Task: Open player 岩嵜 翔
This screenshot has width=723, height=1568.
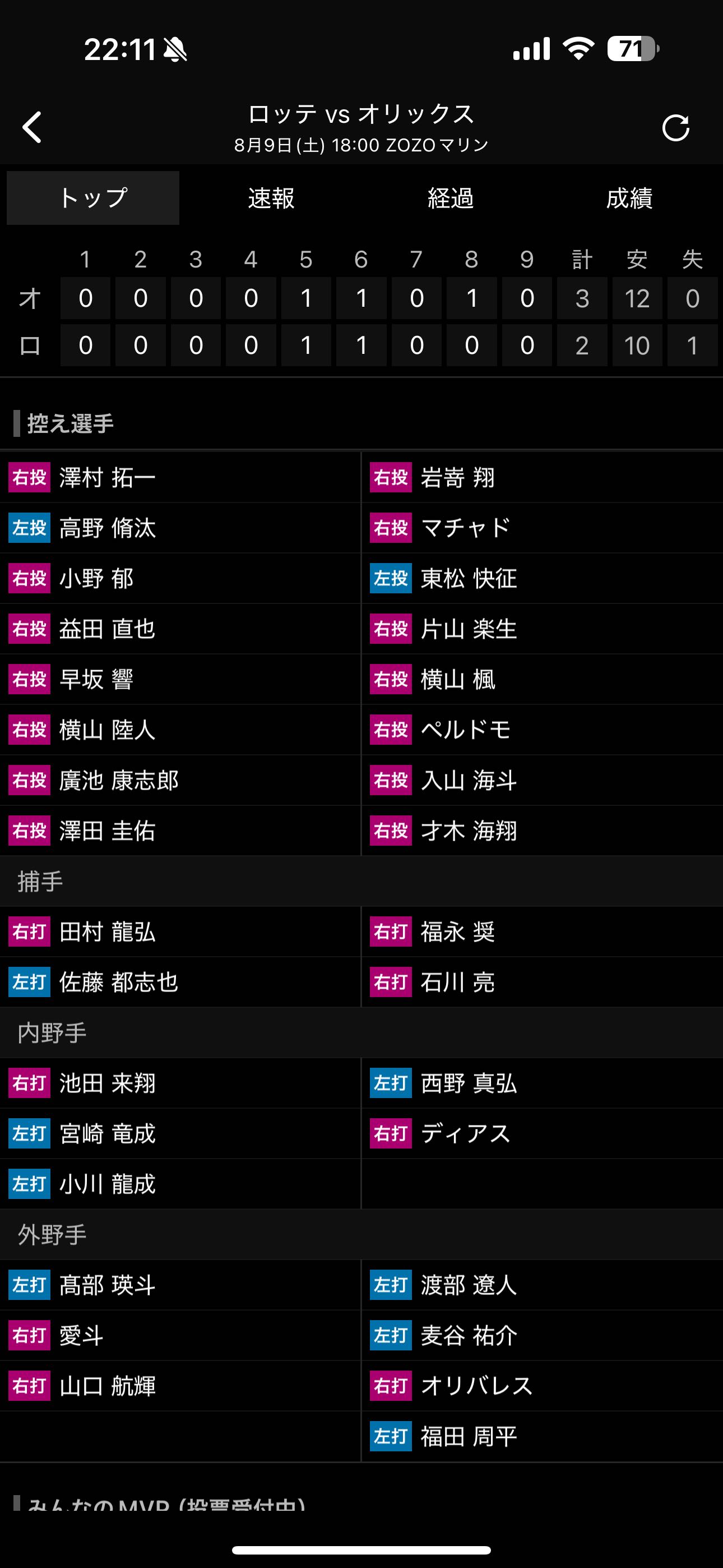Action: pos(458,478)
